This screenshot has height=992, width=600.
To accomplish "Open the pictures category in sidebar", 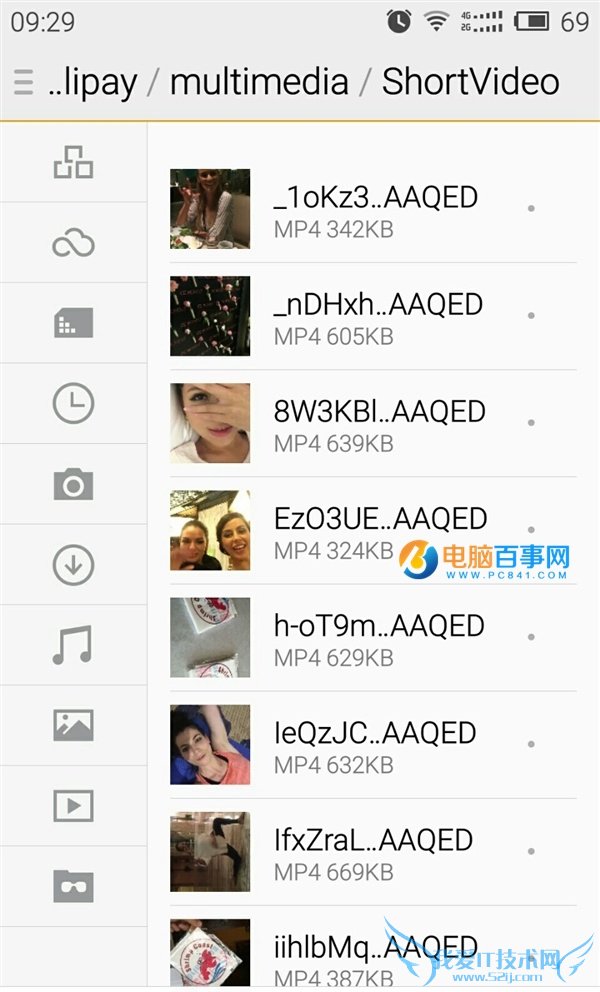I will [73, 725].
